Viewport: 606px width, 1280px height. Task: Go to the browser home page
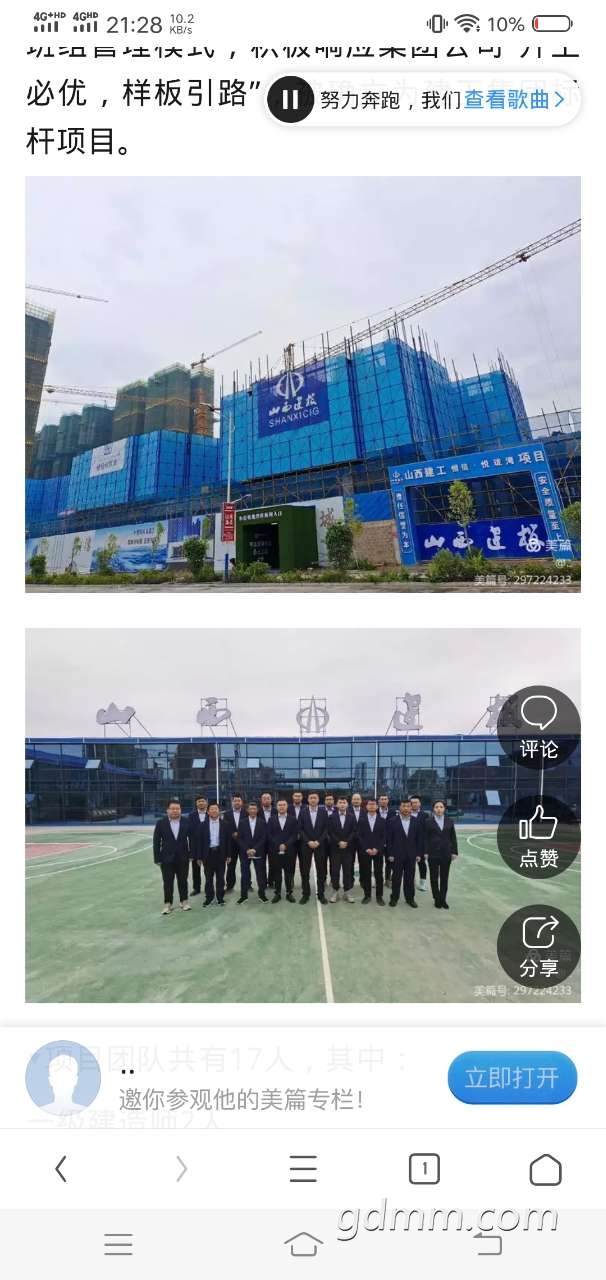click(545, 1168)
